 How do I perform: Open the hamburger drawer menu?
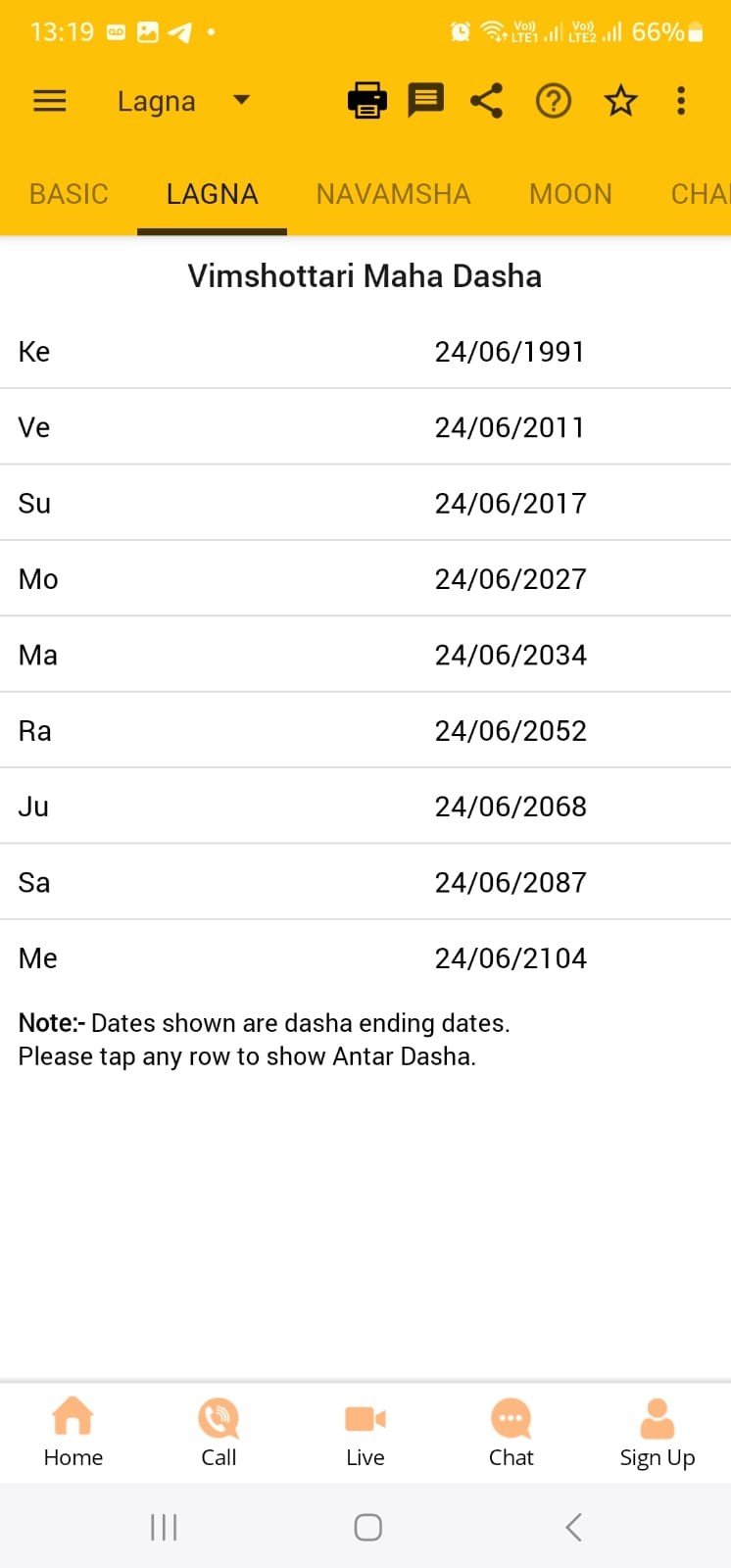tap(50, 101)
